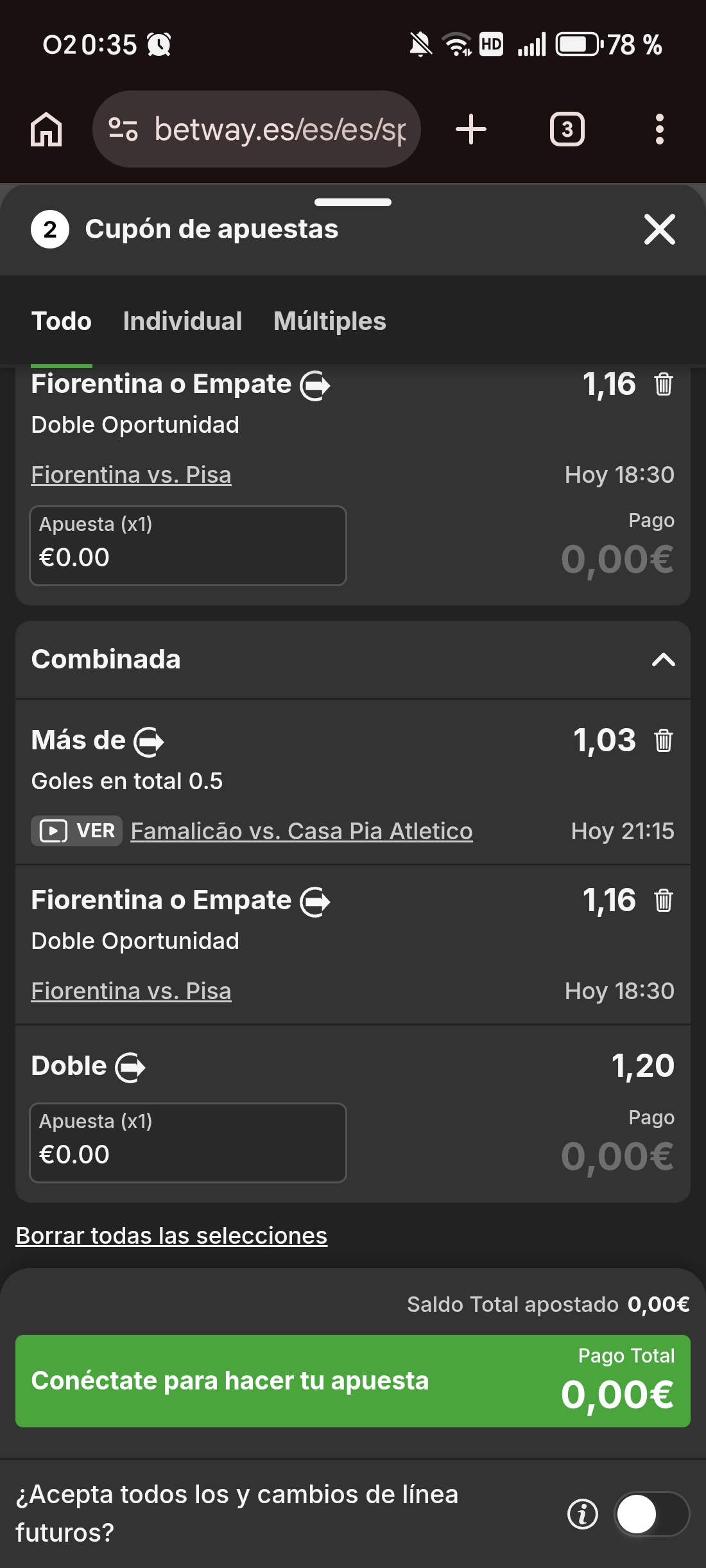Enter stake amount for the Doble bet
The height and width of the screenshot is (1568, 706).
(187, 1142)
